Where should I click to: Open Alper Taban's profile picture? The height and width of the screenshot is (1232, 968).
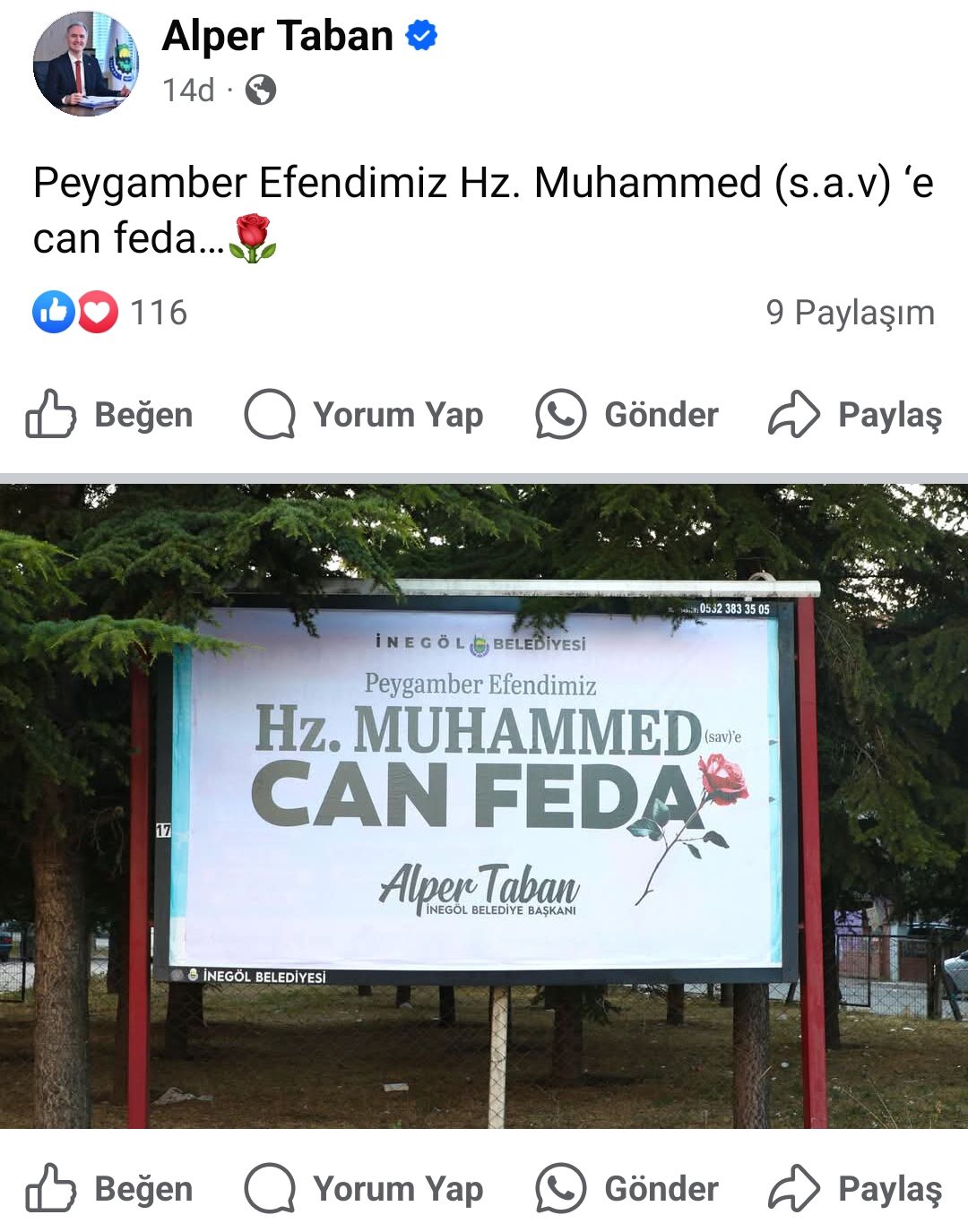pos(85,63)
